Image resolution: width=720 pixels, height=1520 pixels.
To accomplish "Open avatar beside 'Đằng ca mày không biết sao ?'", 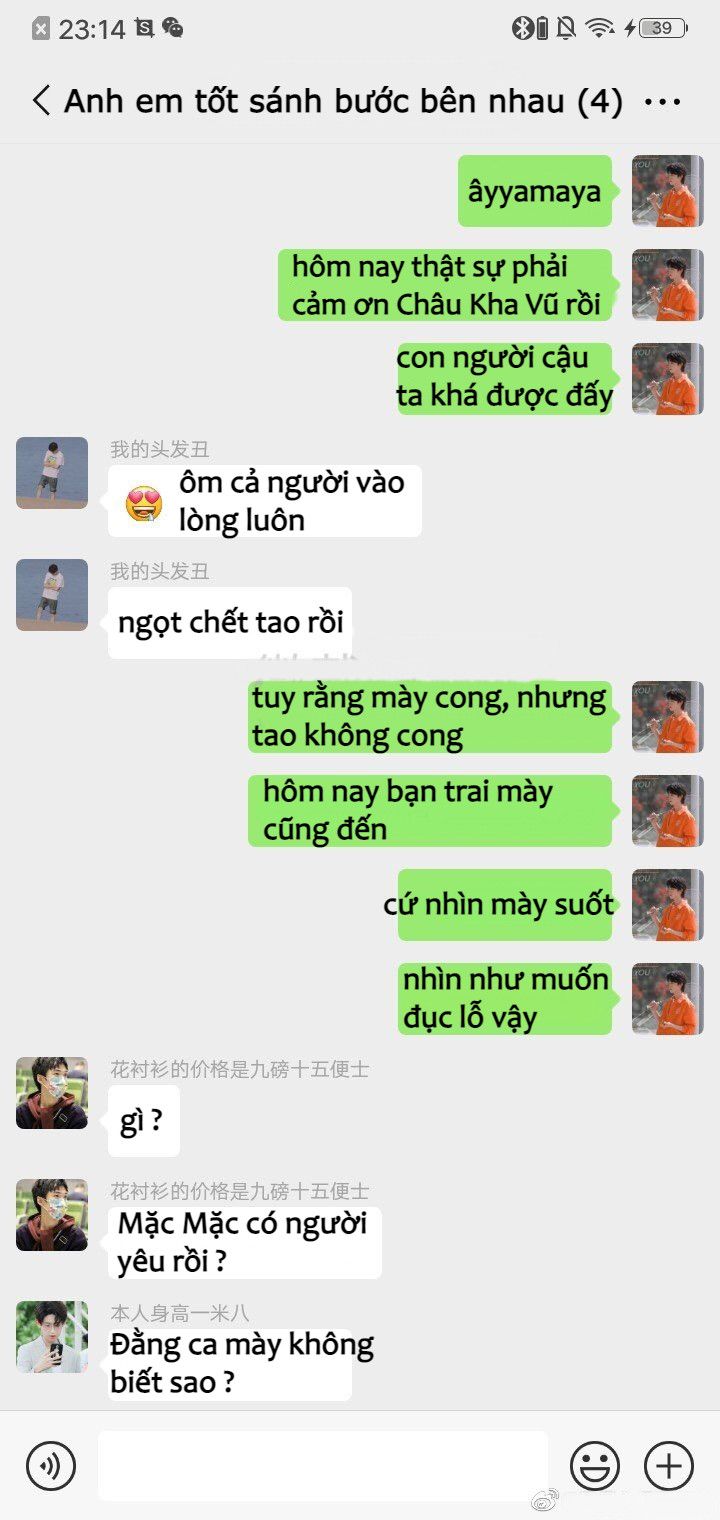I will pyautogui.click(x=52, y=1337).
